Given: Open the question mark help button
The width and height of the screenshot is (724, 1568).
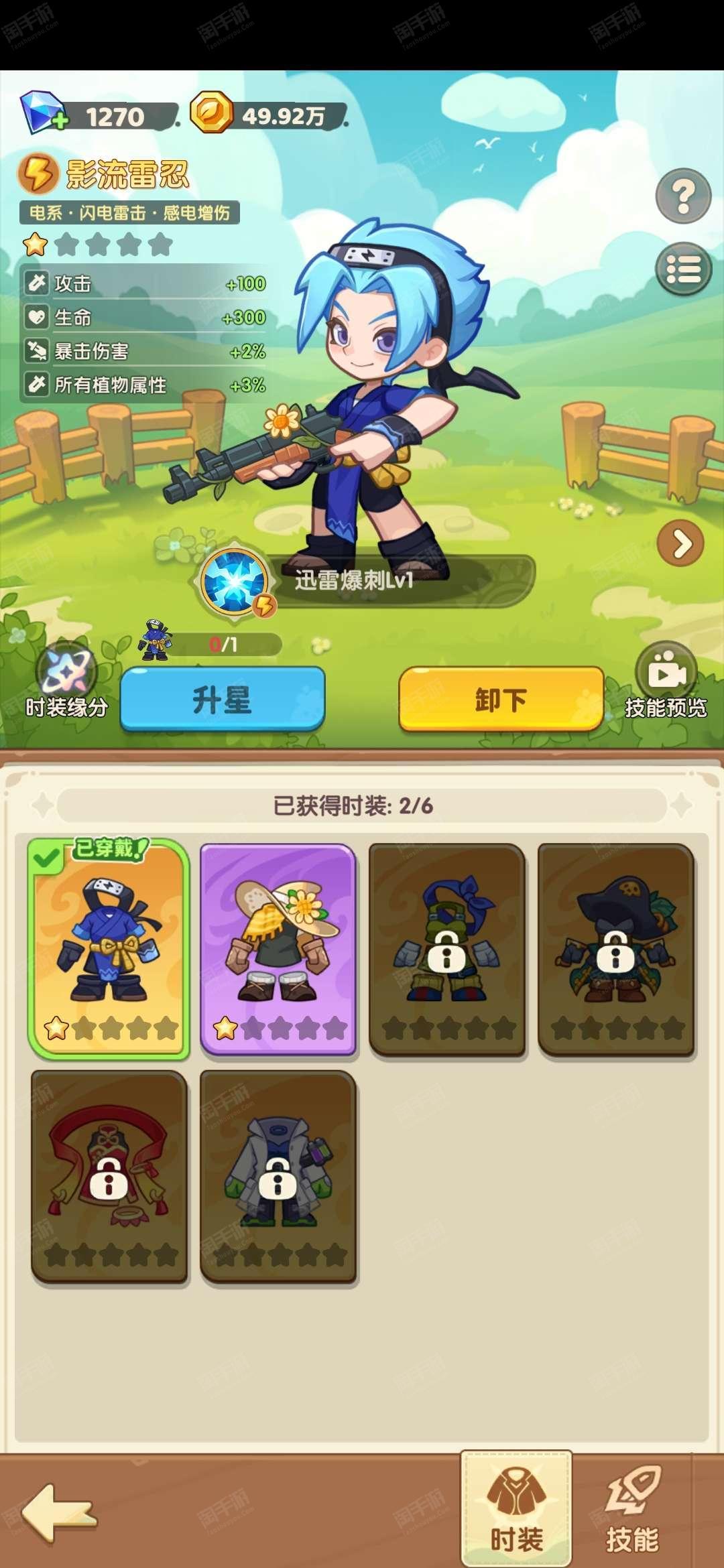Looking at the screenshot, I should coord(682,196).
